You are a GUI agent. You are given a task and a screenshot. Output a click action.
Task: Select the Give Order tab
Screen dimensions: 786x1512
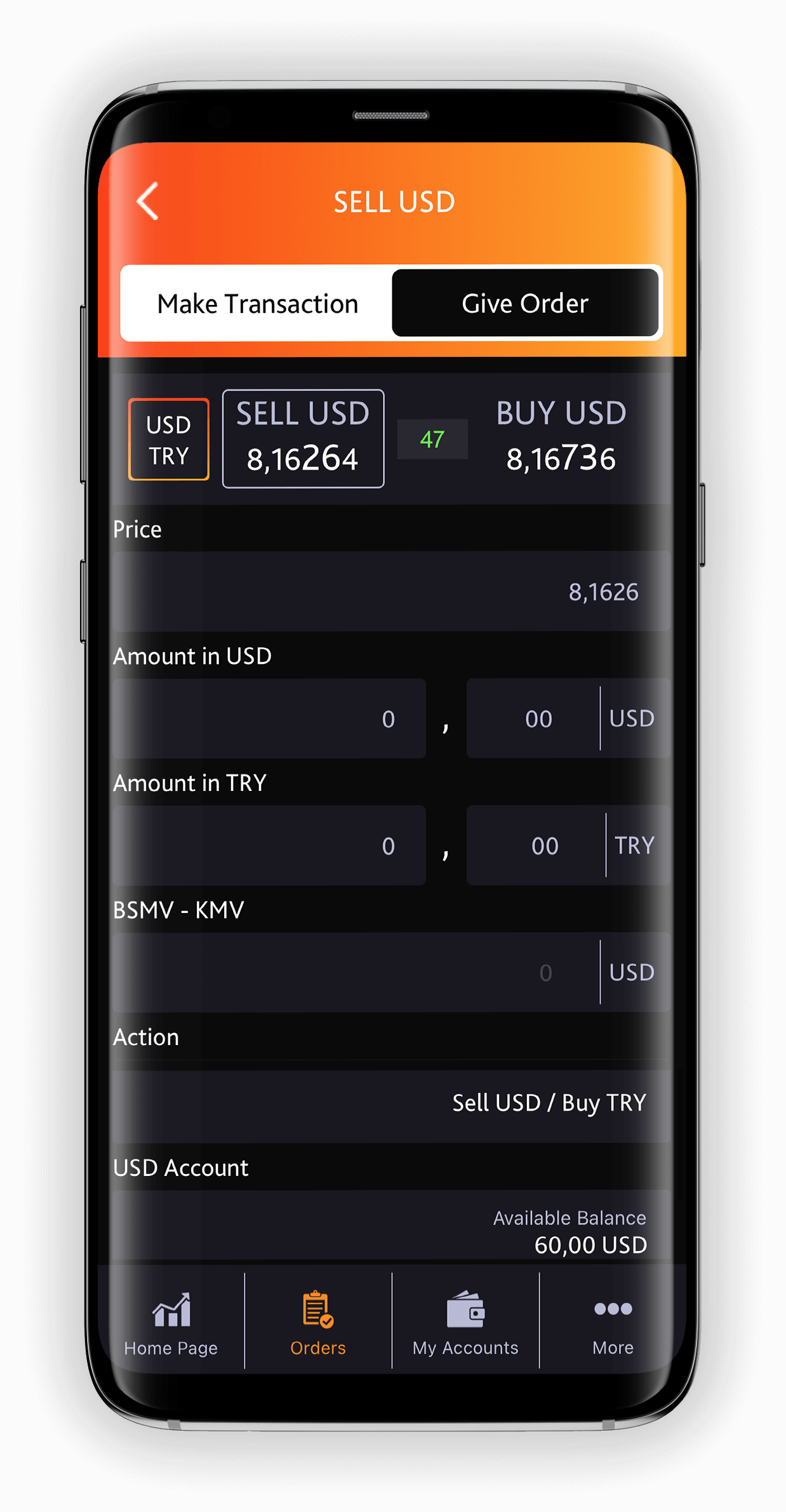click(524, 303)
